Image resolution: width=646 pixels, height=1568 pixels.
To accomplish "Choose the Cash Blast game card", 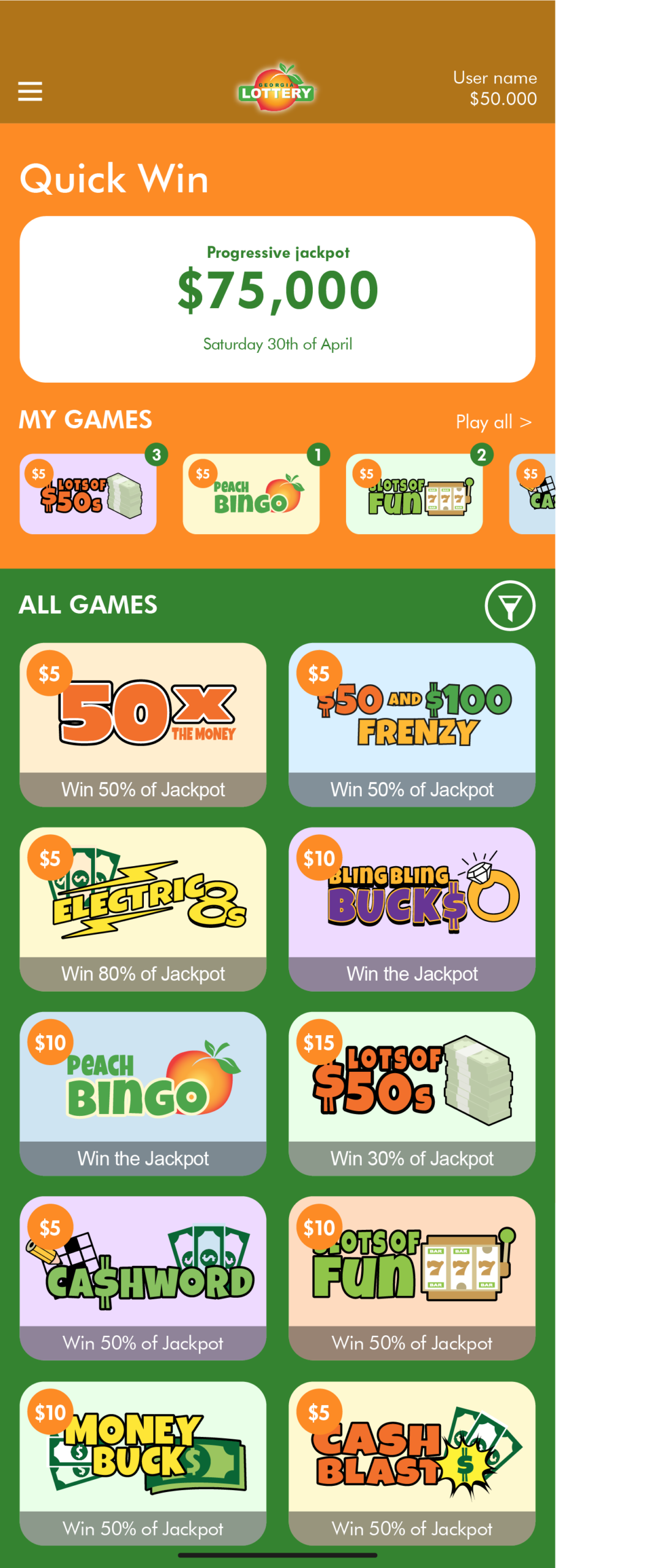I will (411, 1463).
